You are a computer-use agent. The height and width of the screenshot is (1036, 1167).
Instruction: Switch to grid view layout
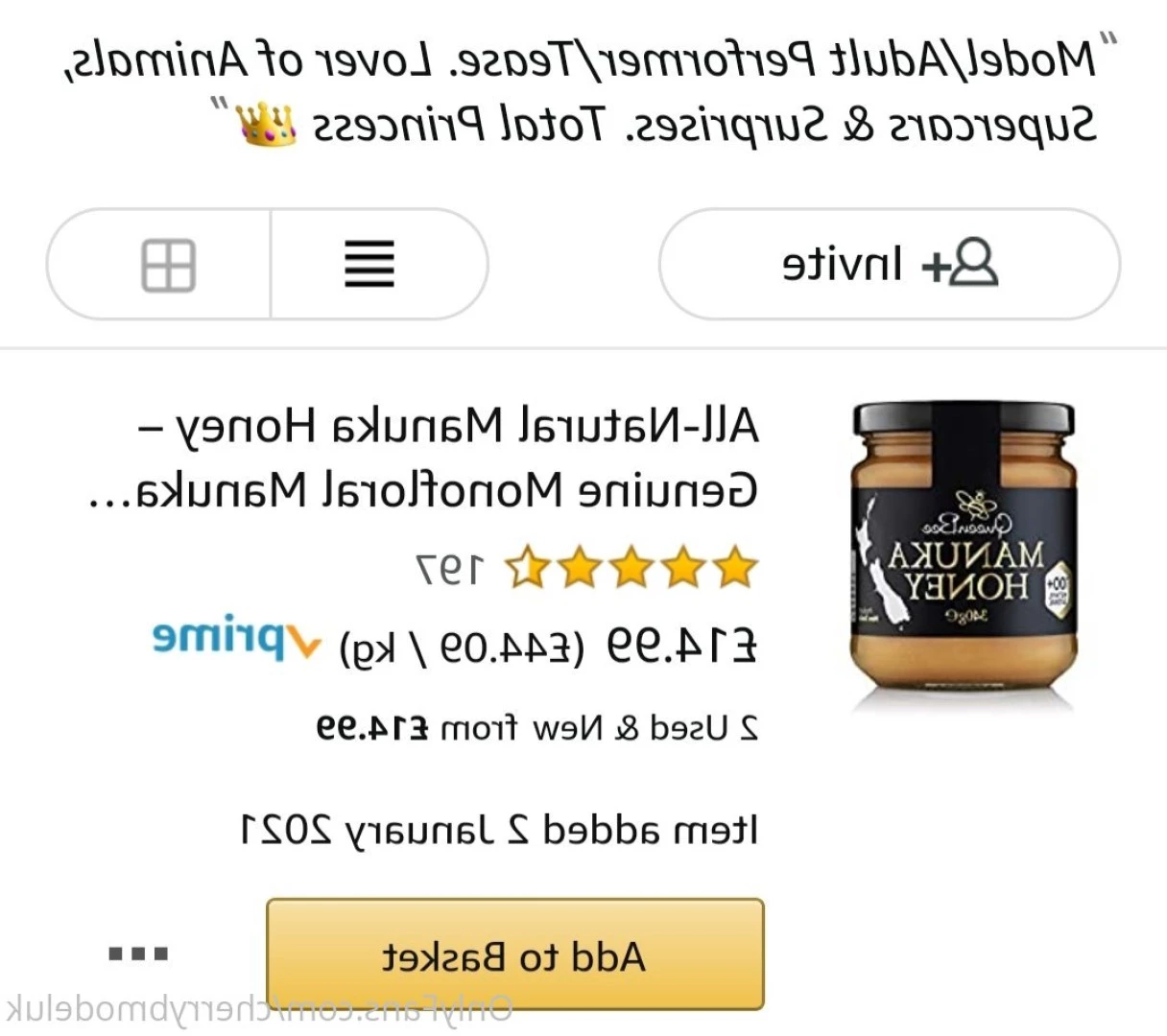click(x=168, y=265)
